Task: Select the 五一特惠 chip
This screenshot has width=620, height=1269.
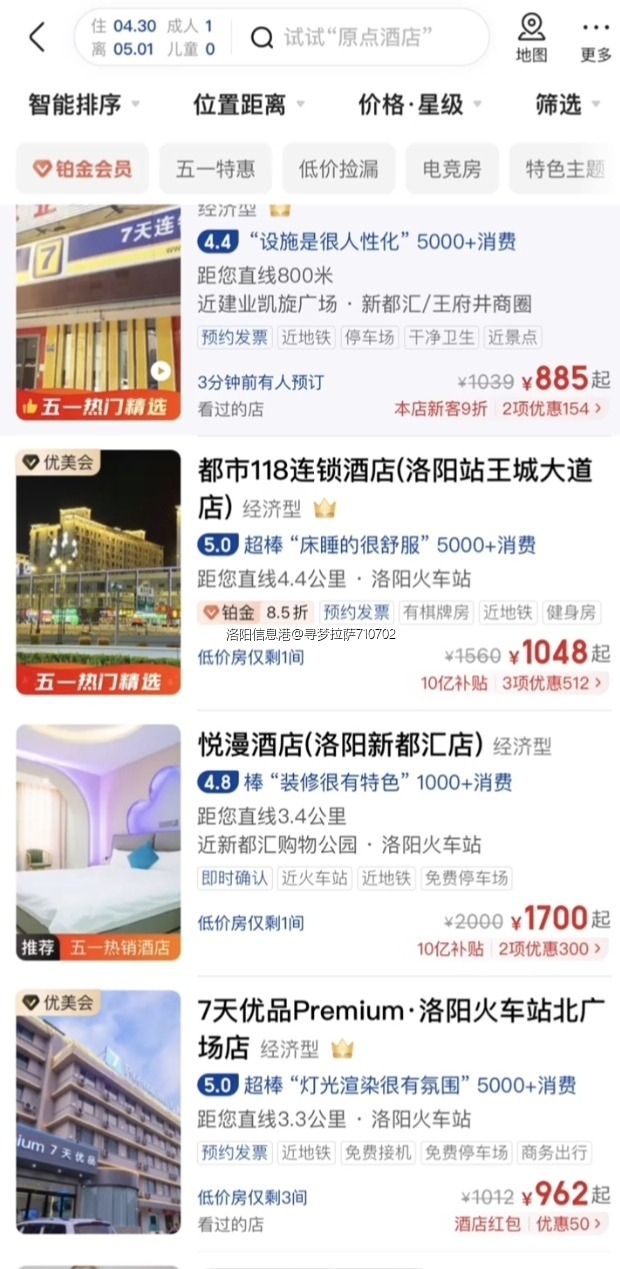Action: [x=215, y=169]
